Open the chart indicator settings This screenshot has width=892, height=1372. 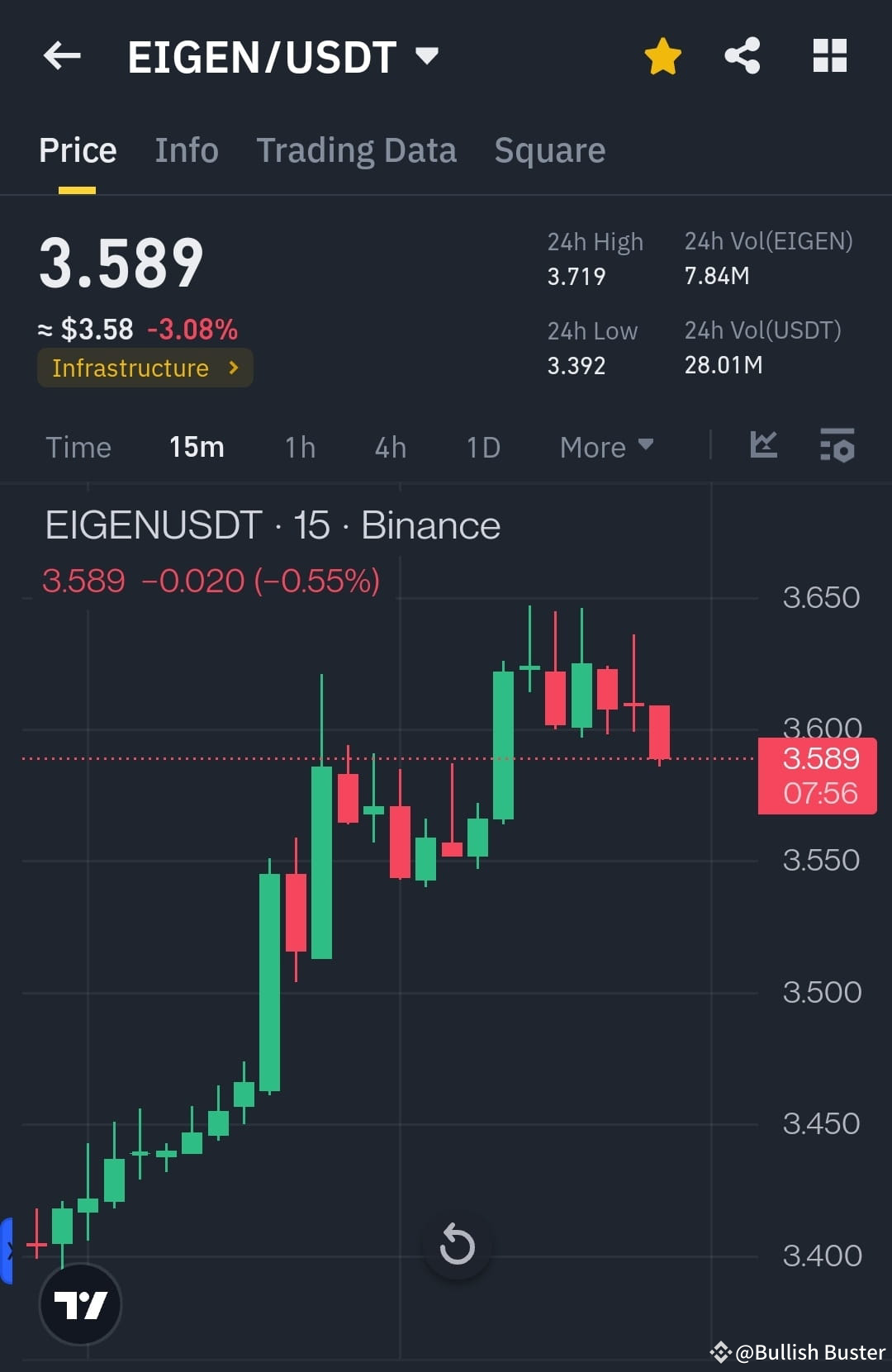tap(836, 446)
